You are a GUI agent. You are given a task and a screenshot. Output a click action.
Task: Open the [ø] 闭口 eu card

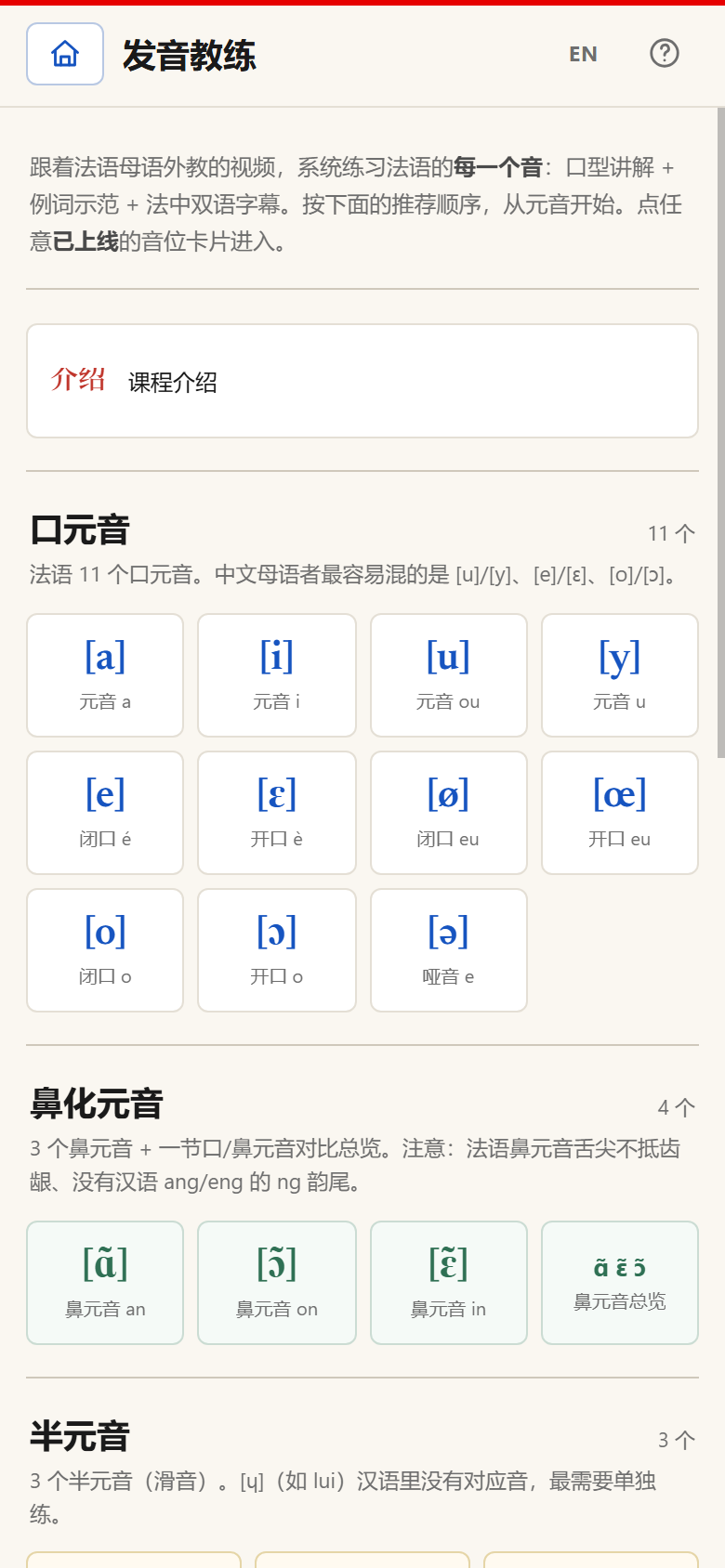449,813
